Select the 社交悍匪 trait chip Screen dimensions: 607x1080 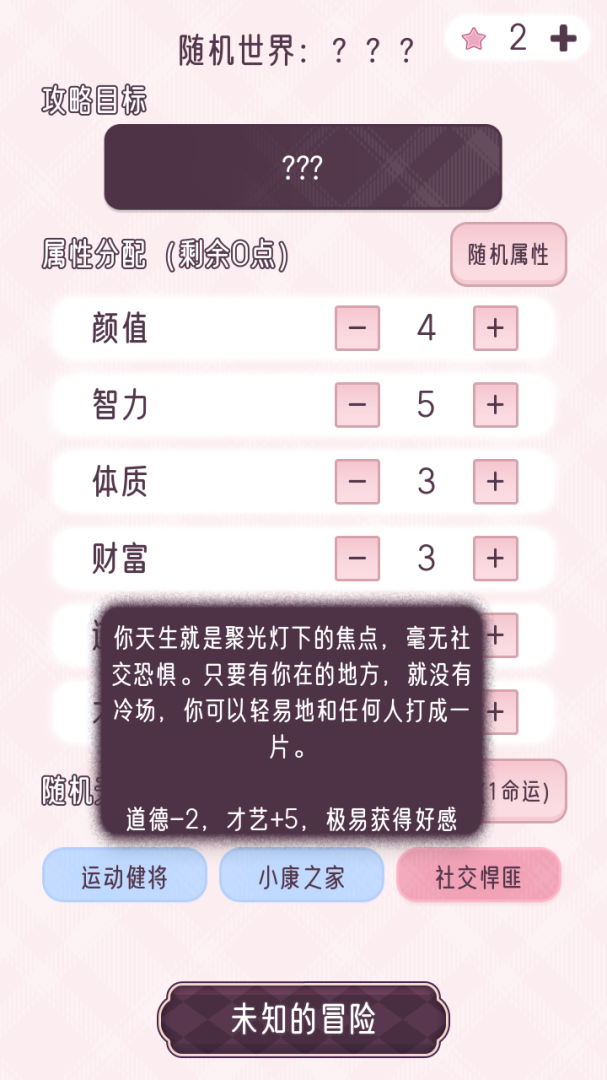point(478,877)
